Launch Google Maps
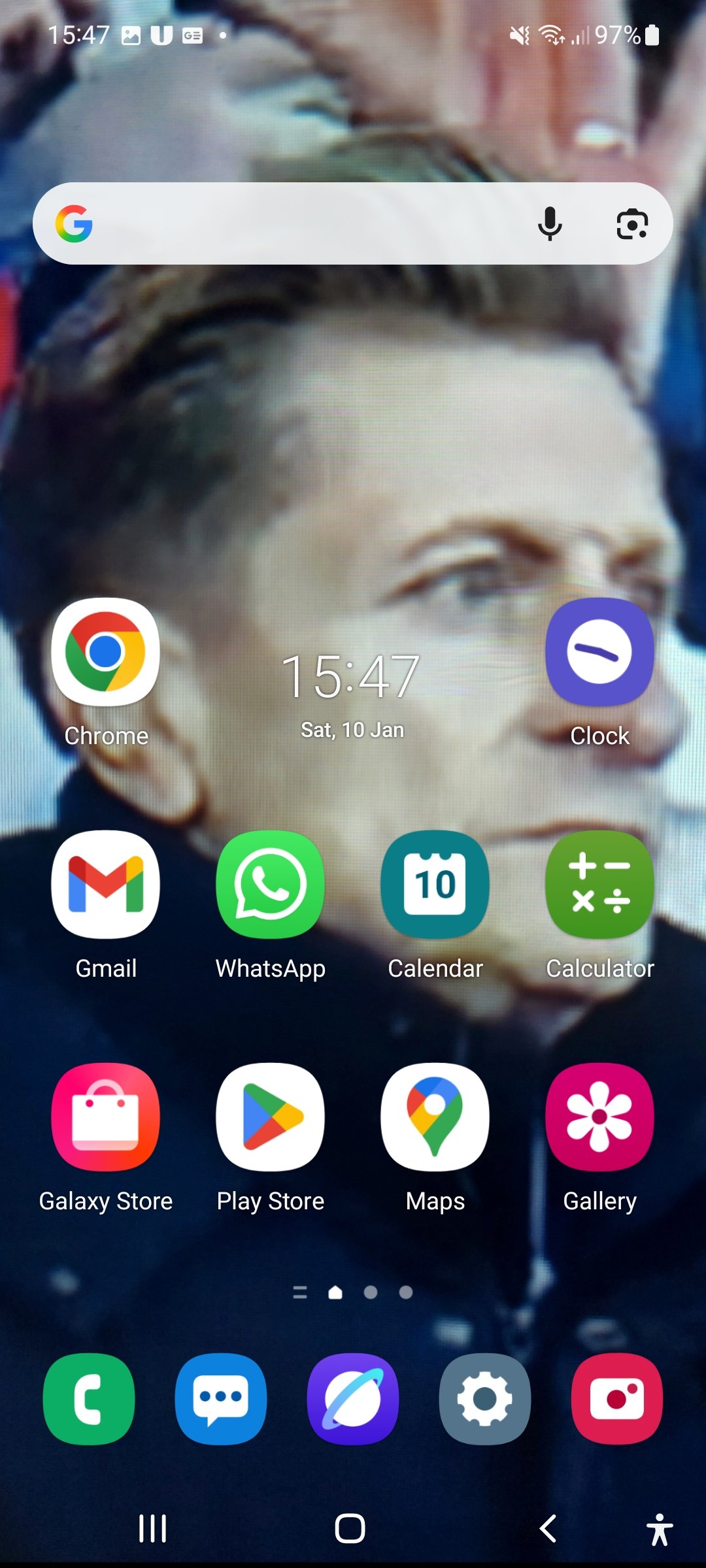 pyautogui.click(x=435, y=1117)
